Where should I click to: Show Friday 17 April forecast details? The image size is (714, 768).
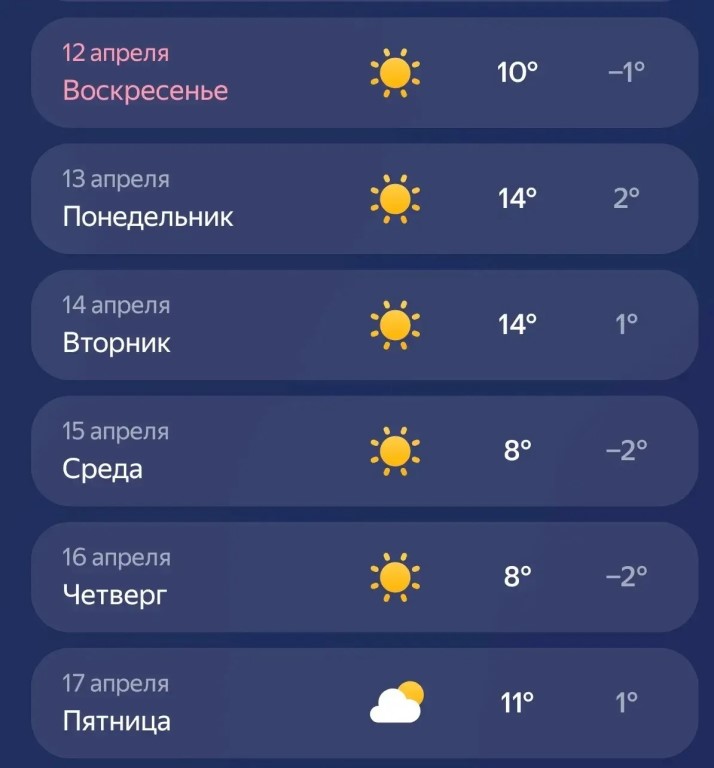(x=364, y=702)
